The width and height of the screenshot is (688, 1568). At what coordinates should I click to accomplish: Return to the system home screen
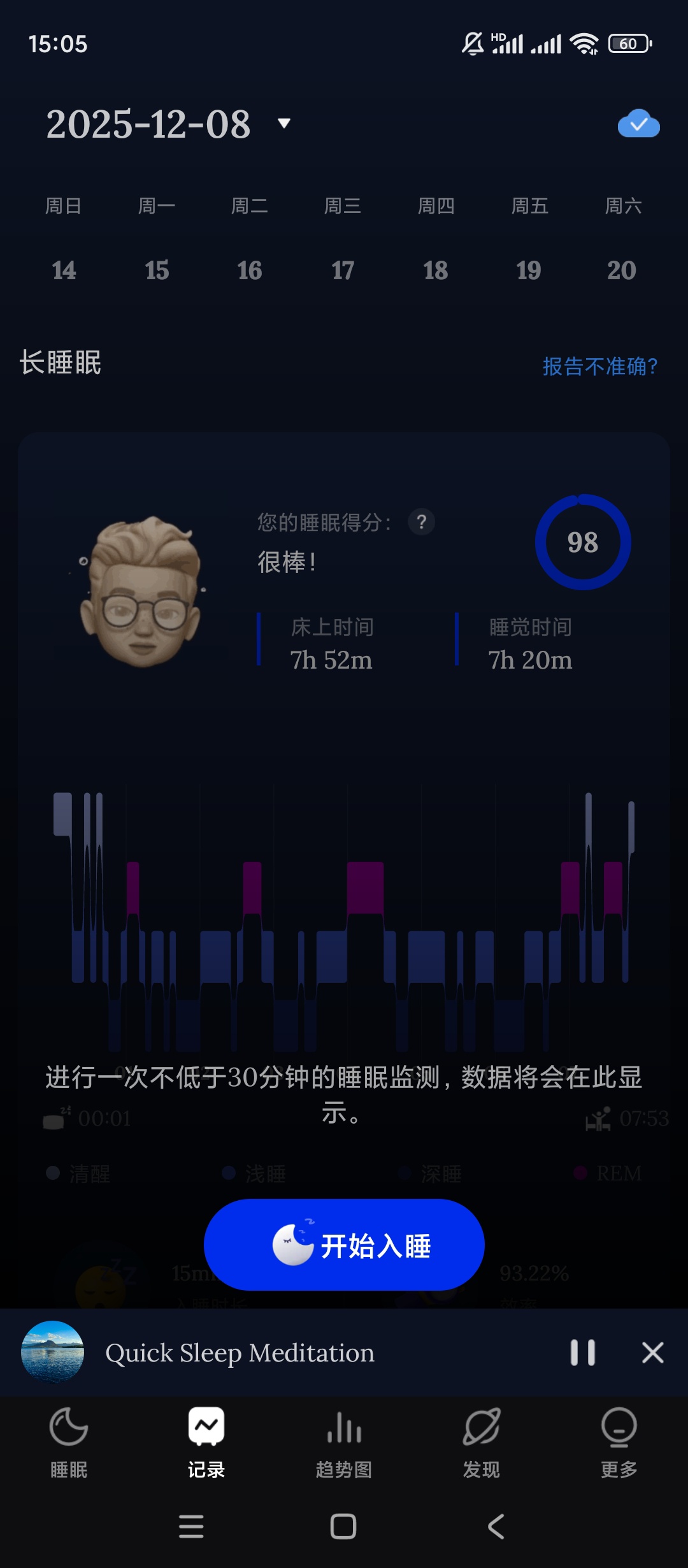(x=343, y=1527)
